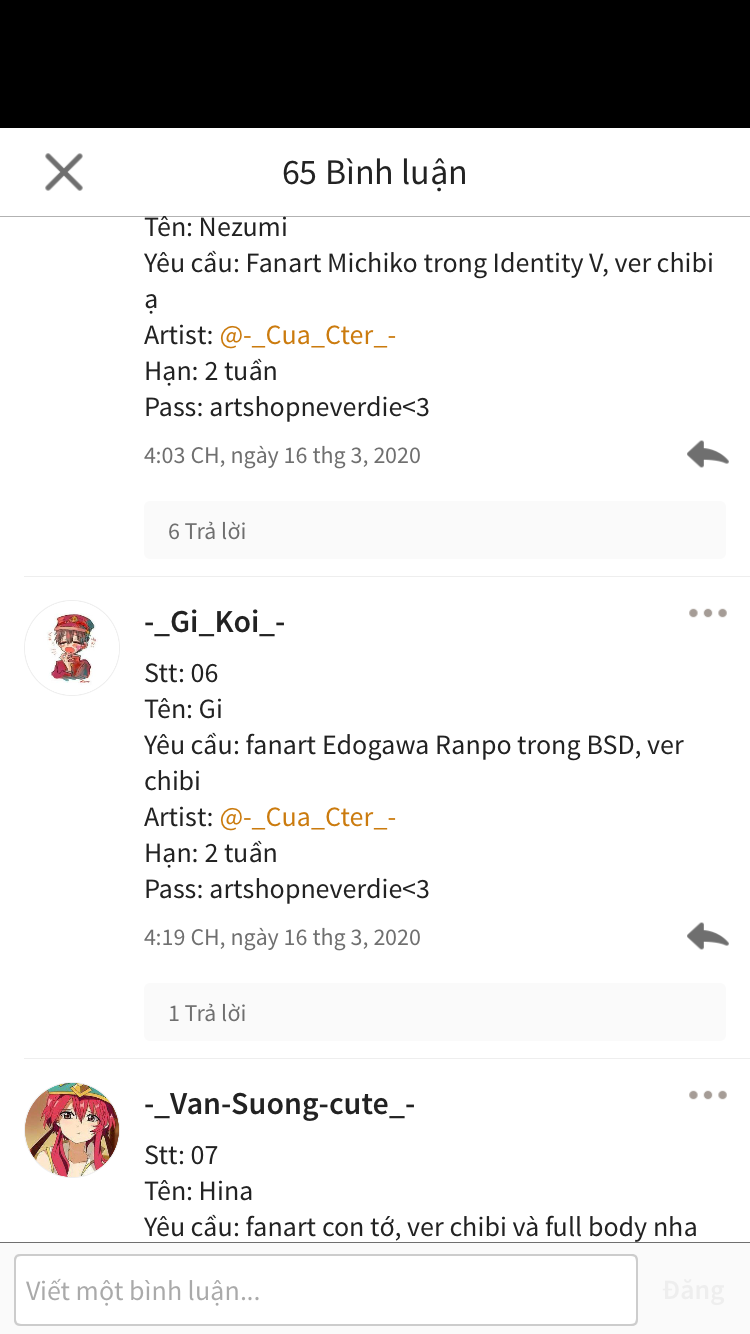Reply to the 4:19 CH comment

(707, 937)
